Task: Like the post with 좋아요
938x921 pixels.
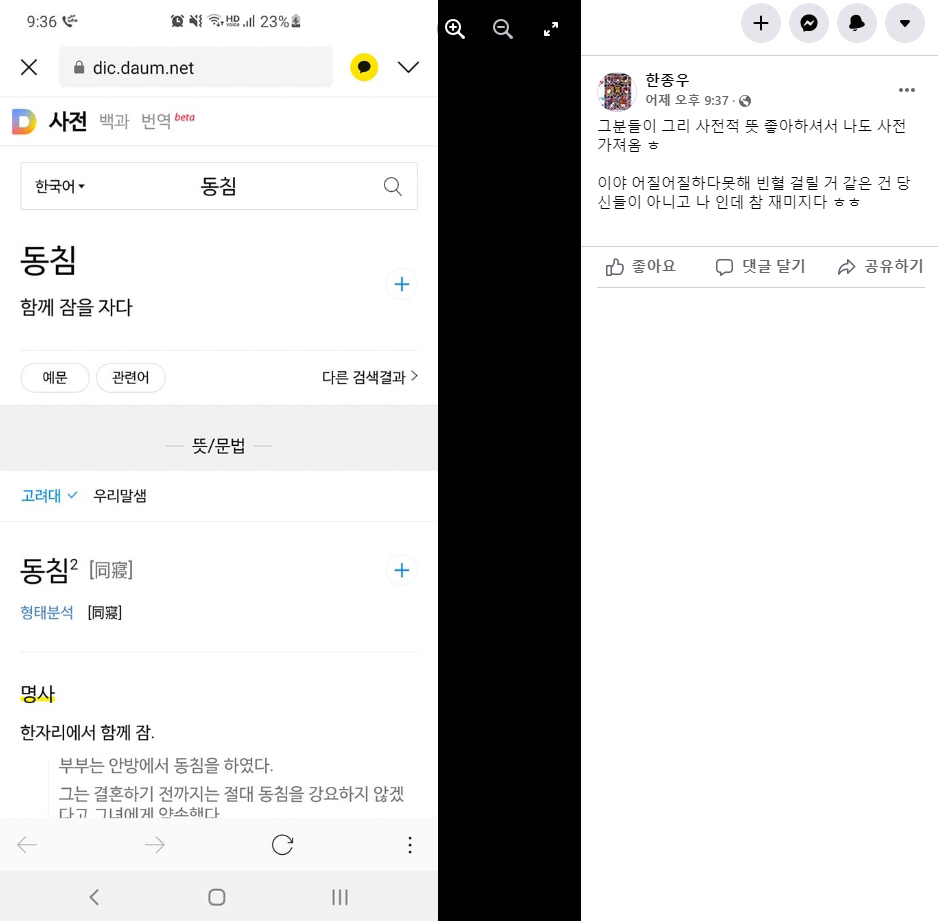Action: 641,267
